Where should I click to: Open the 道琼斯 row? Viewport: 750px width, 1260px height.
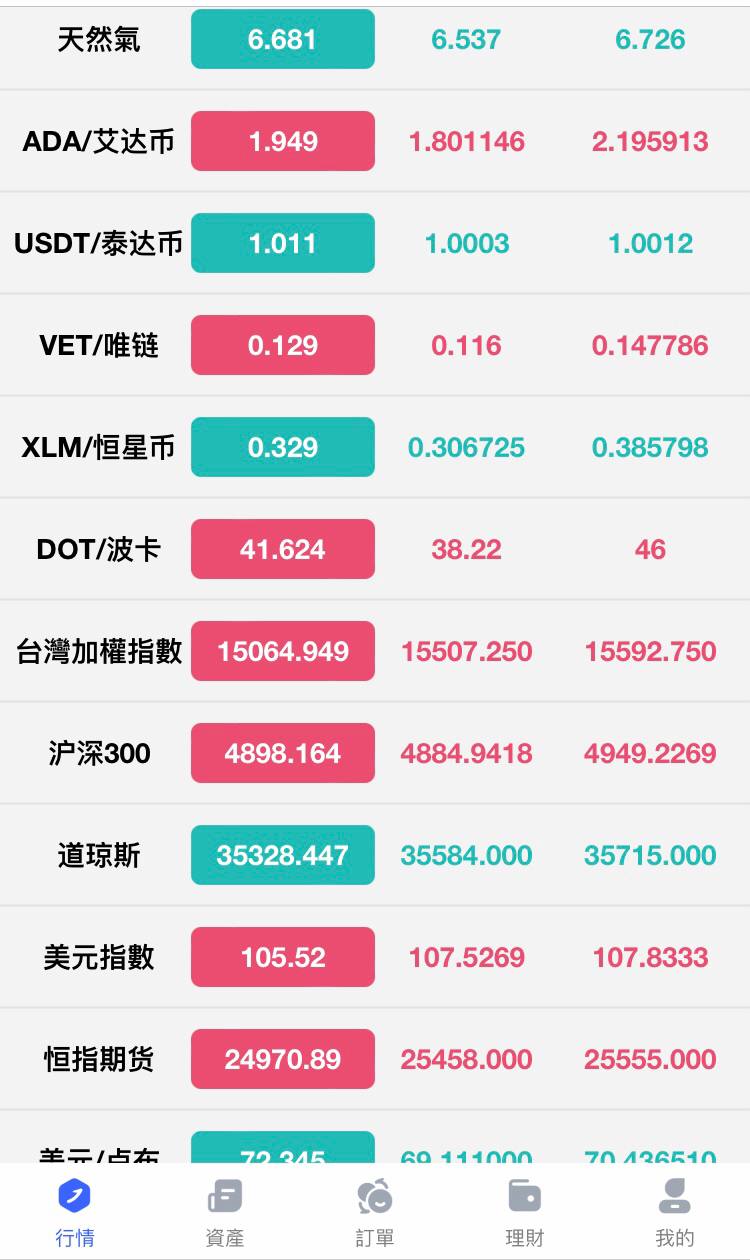coord(375,855)
